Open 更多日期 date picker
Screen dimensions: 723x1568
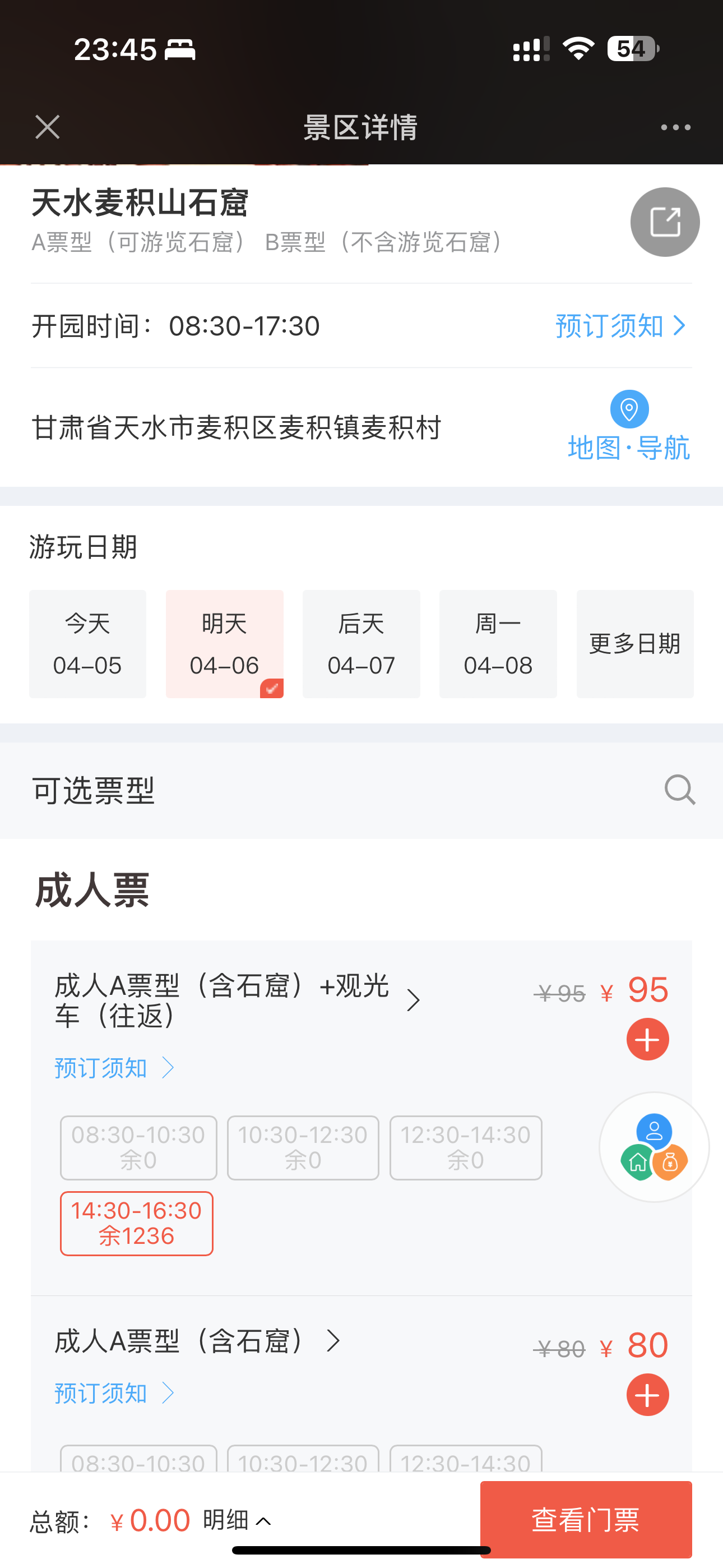[635, 643]
